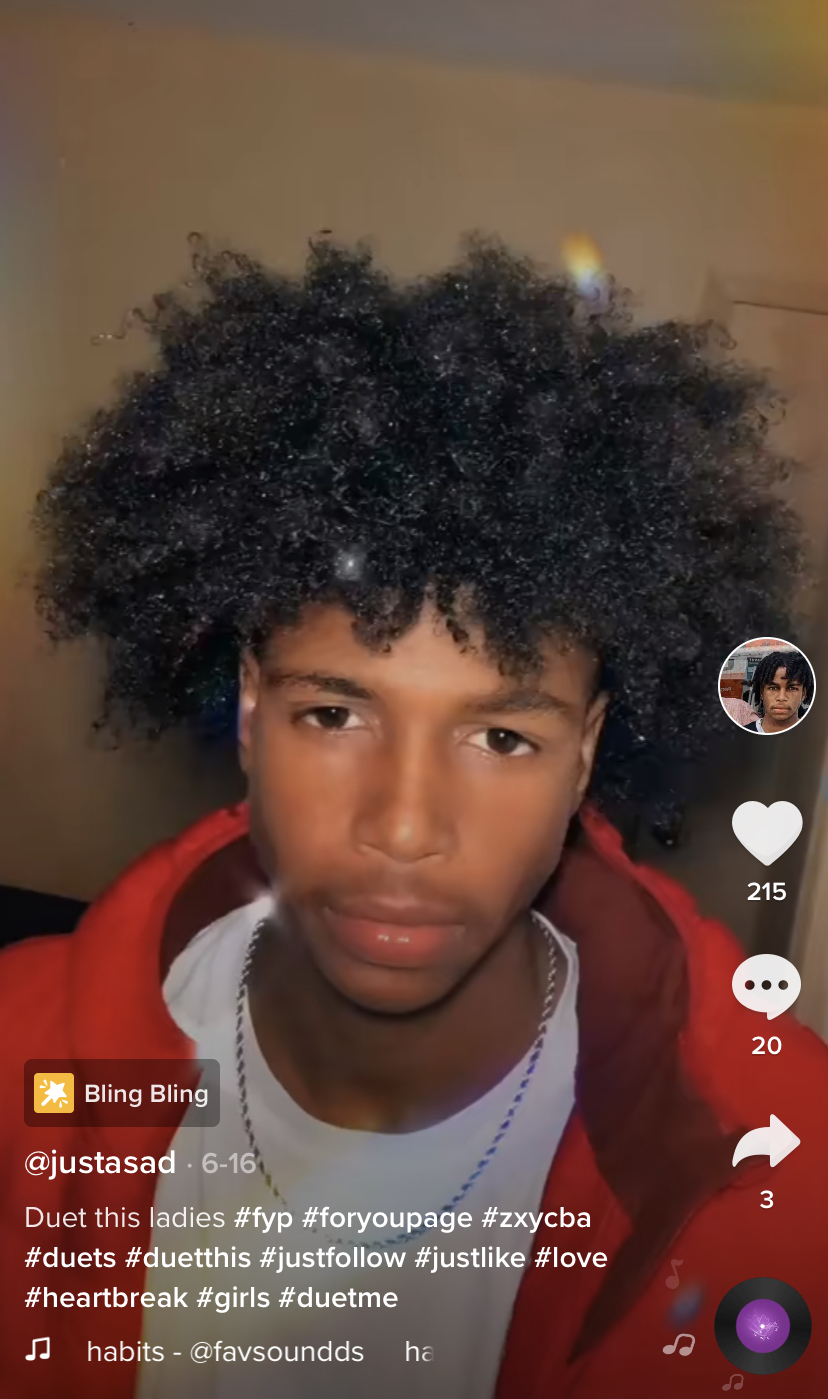Viewport: 828px width, 1399px height.
Task: Open the #heartbreak hashtag
Action: [x=106, y=1298]
